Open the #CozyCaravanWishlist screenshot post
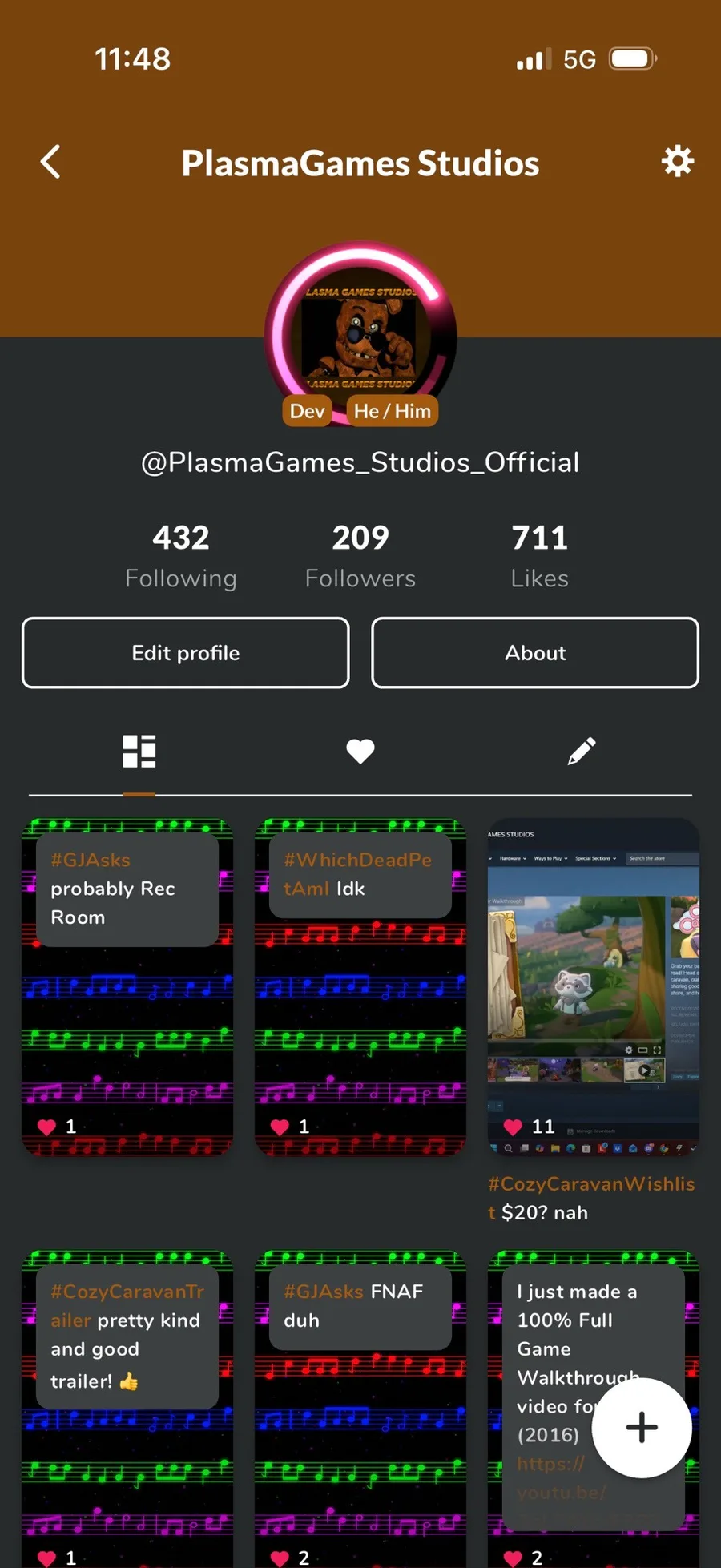Viewport: 721px width, 1568px height. (593, 986)
